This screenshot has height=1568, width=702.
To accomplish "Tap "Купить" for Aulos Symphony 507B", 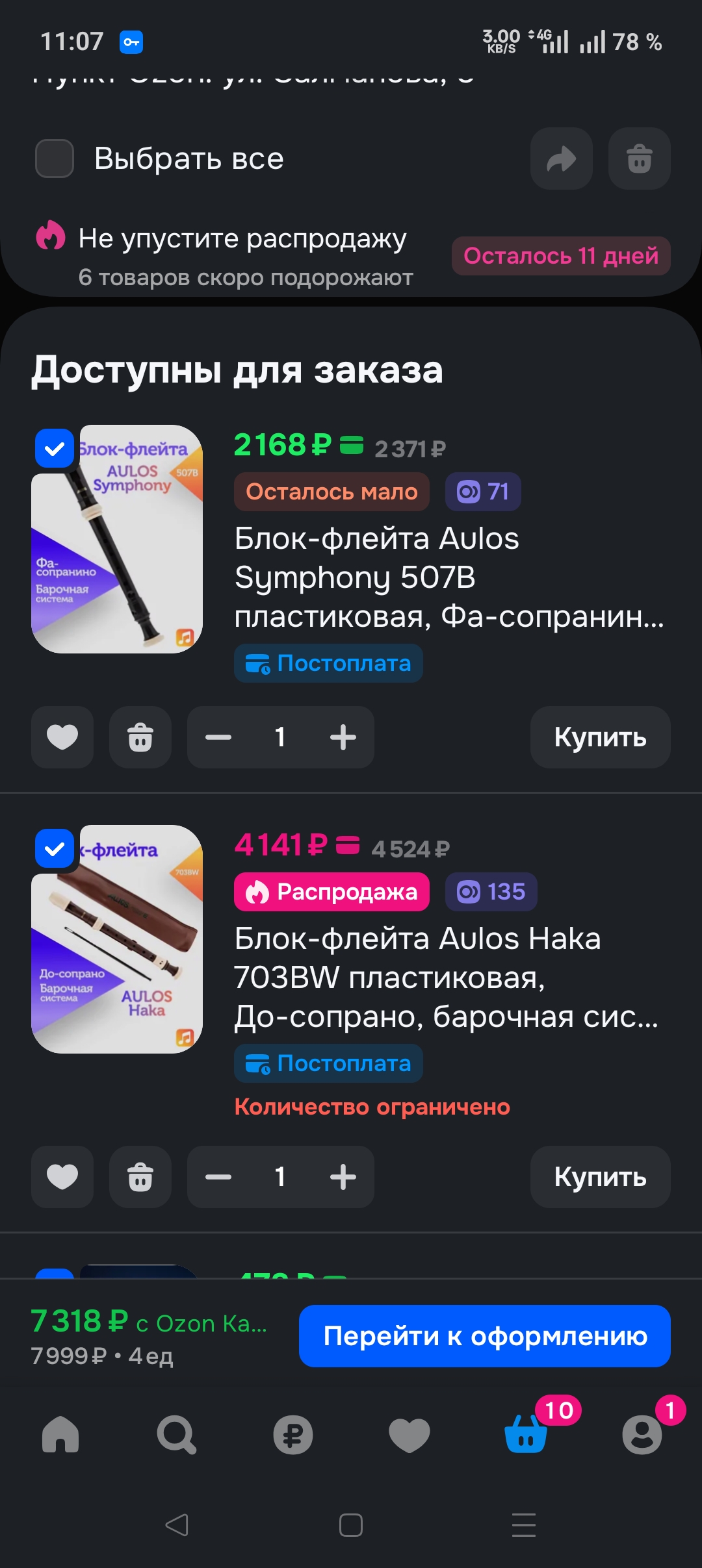I will coord(601,737).
